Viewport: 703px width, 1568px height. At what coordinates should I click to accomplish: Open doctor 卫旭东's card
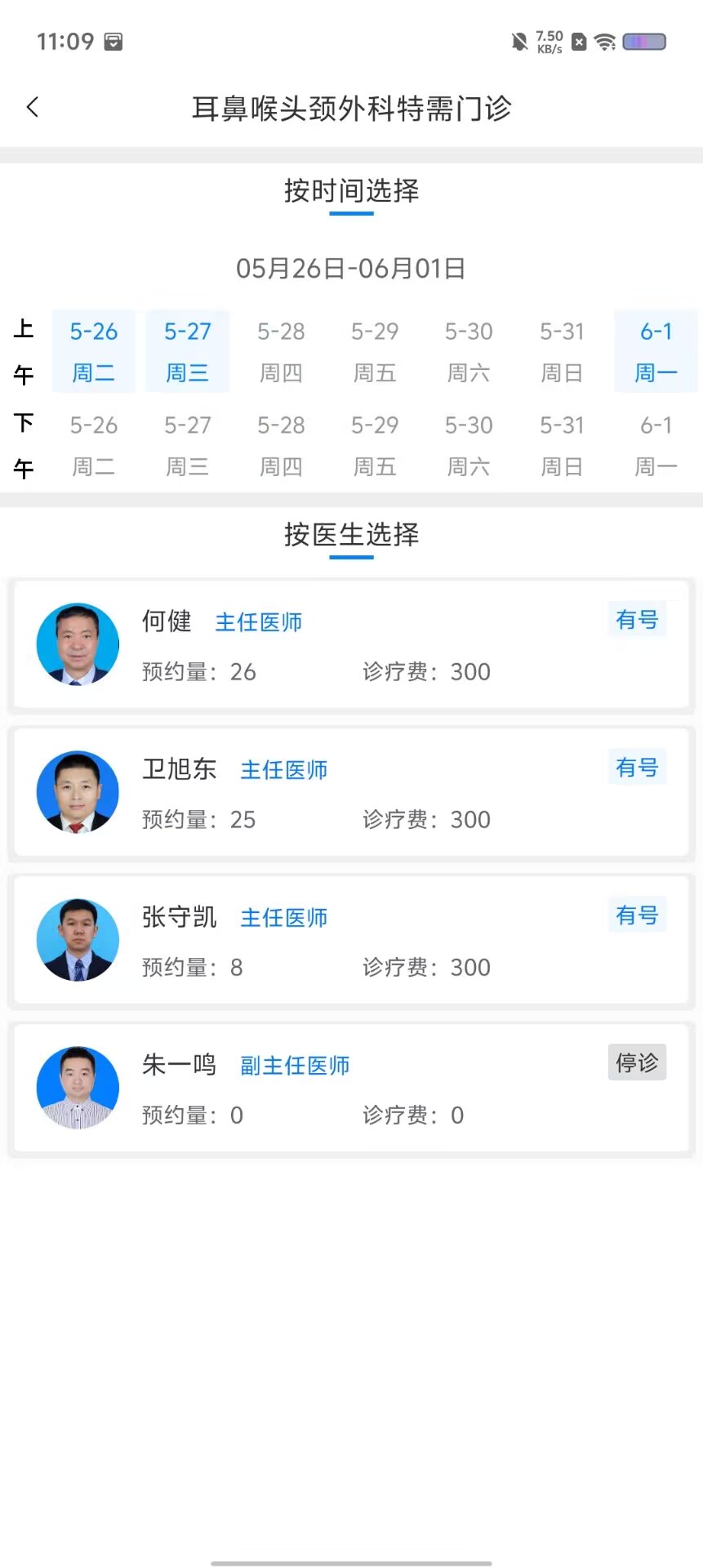tap(352, 792)
